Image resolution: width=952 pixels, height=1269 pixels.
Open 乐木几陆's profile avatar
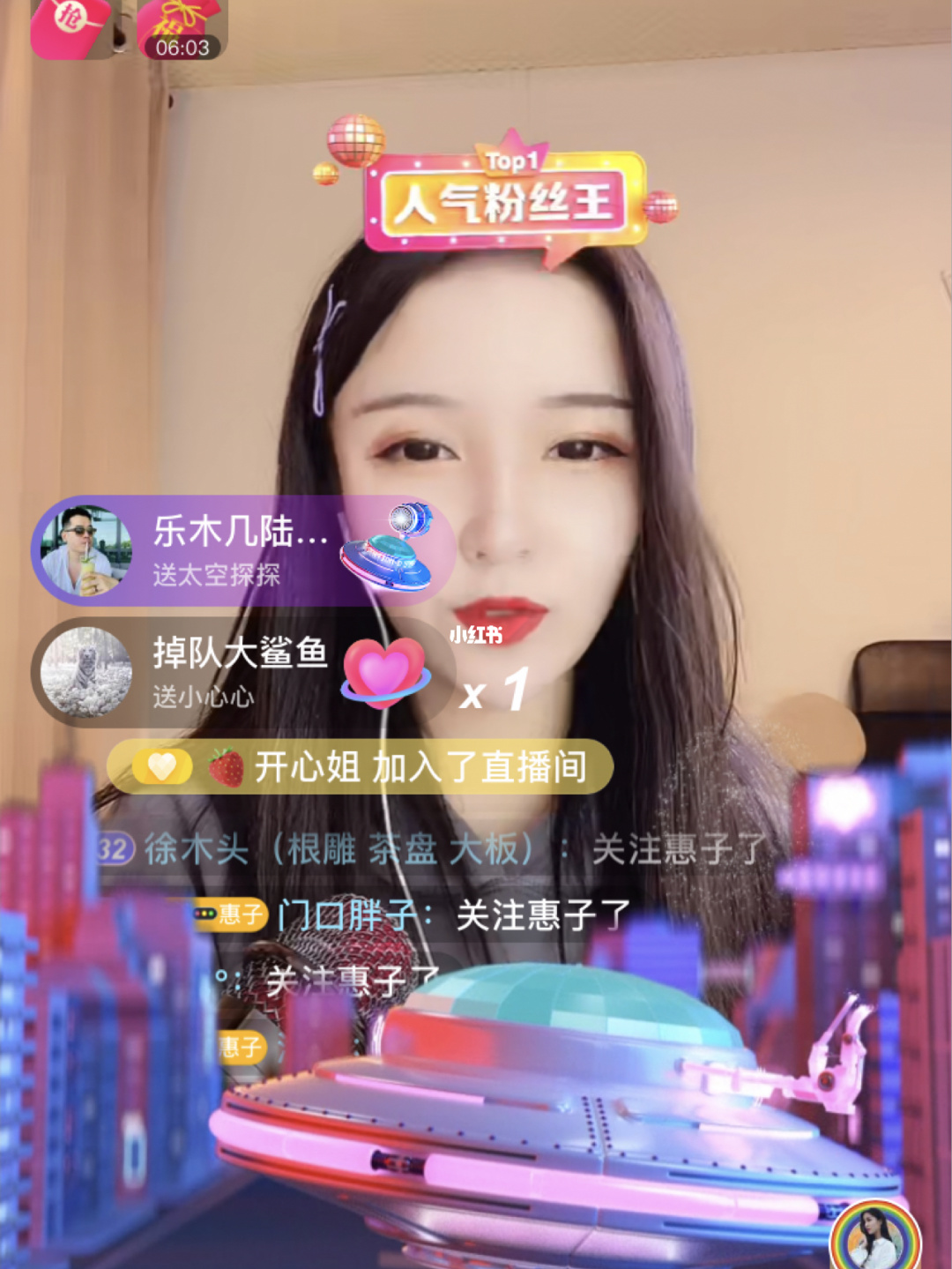(x=85, y=549)
